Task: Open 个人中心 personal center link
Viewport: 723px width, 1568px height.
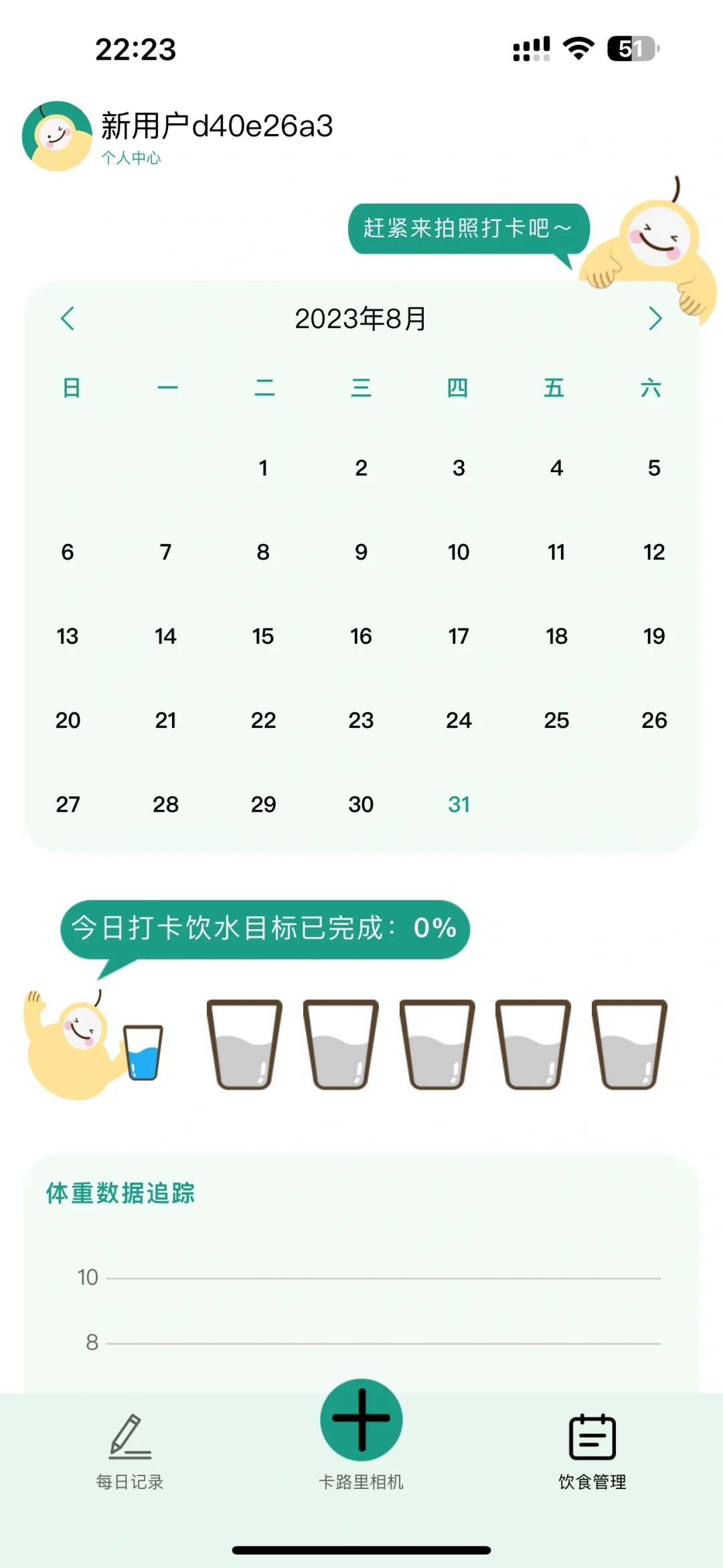Action: (131, 158)
